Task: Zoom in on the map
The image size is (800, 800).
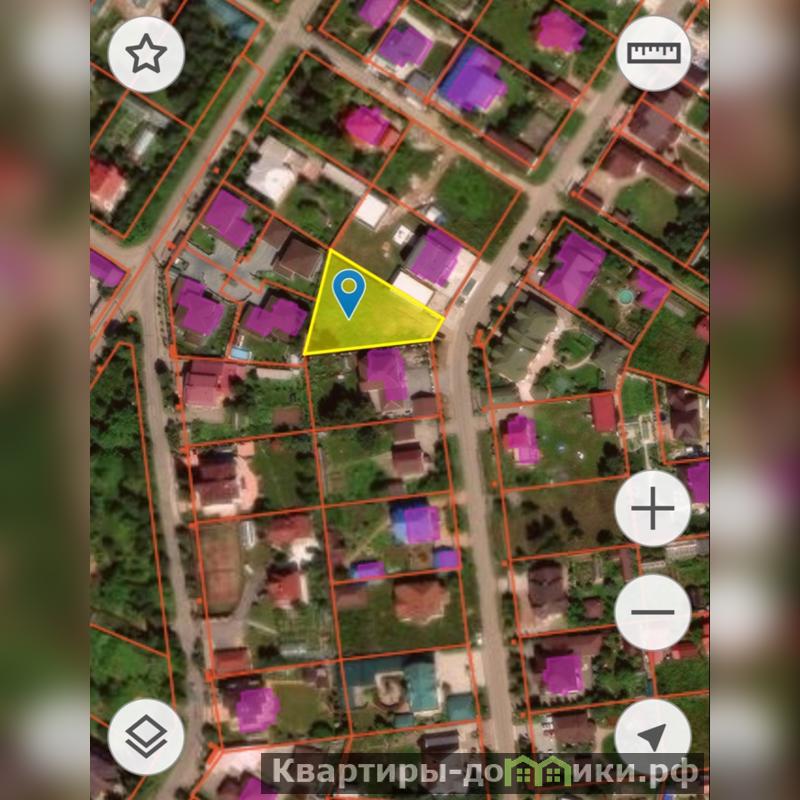Action: [653, 509]
